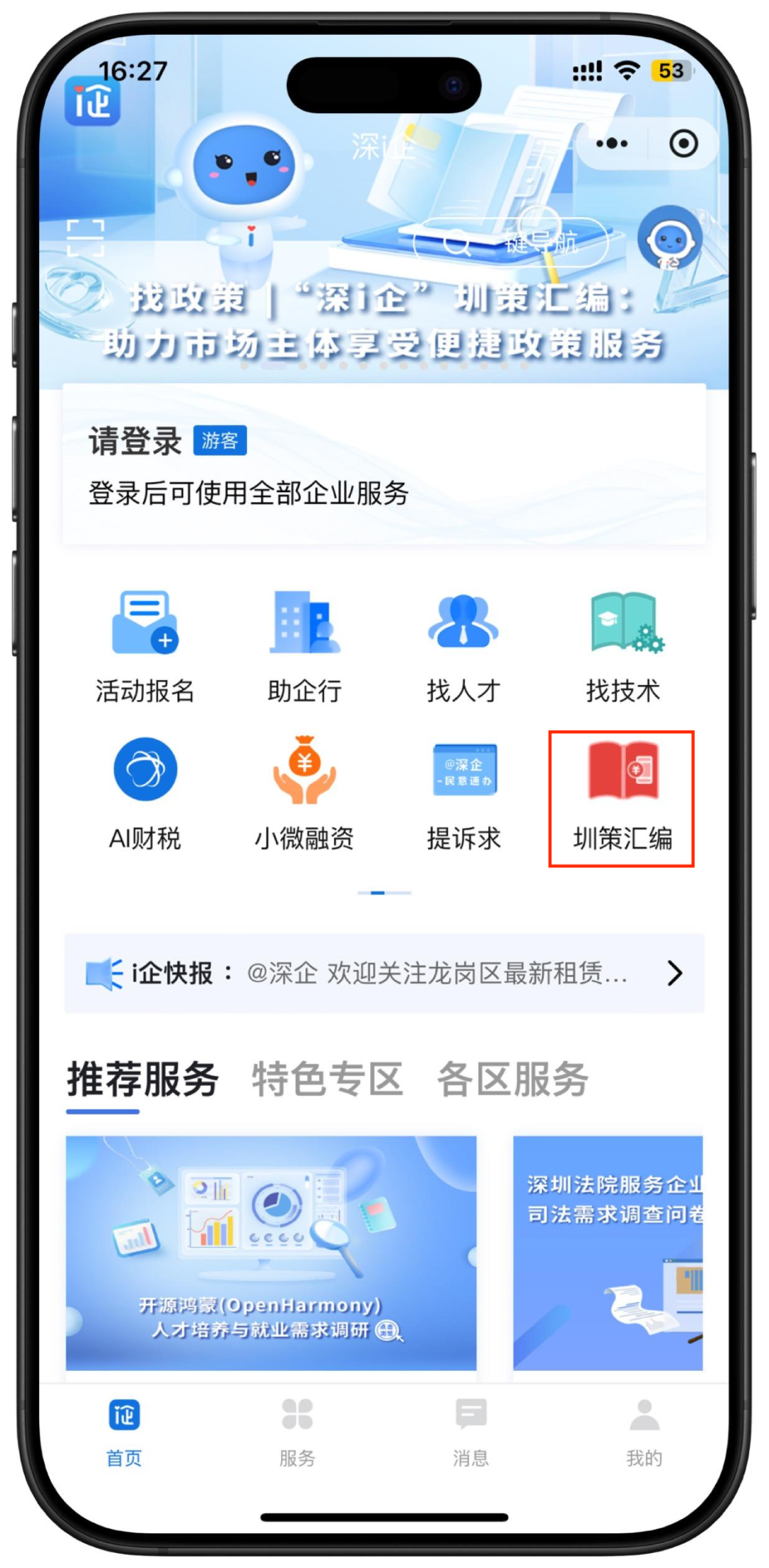This screenshot has width=769, height=1568.
Task: Open the i企快报 news ticker
Action: (x=384, y=973)
